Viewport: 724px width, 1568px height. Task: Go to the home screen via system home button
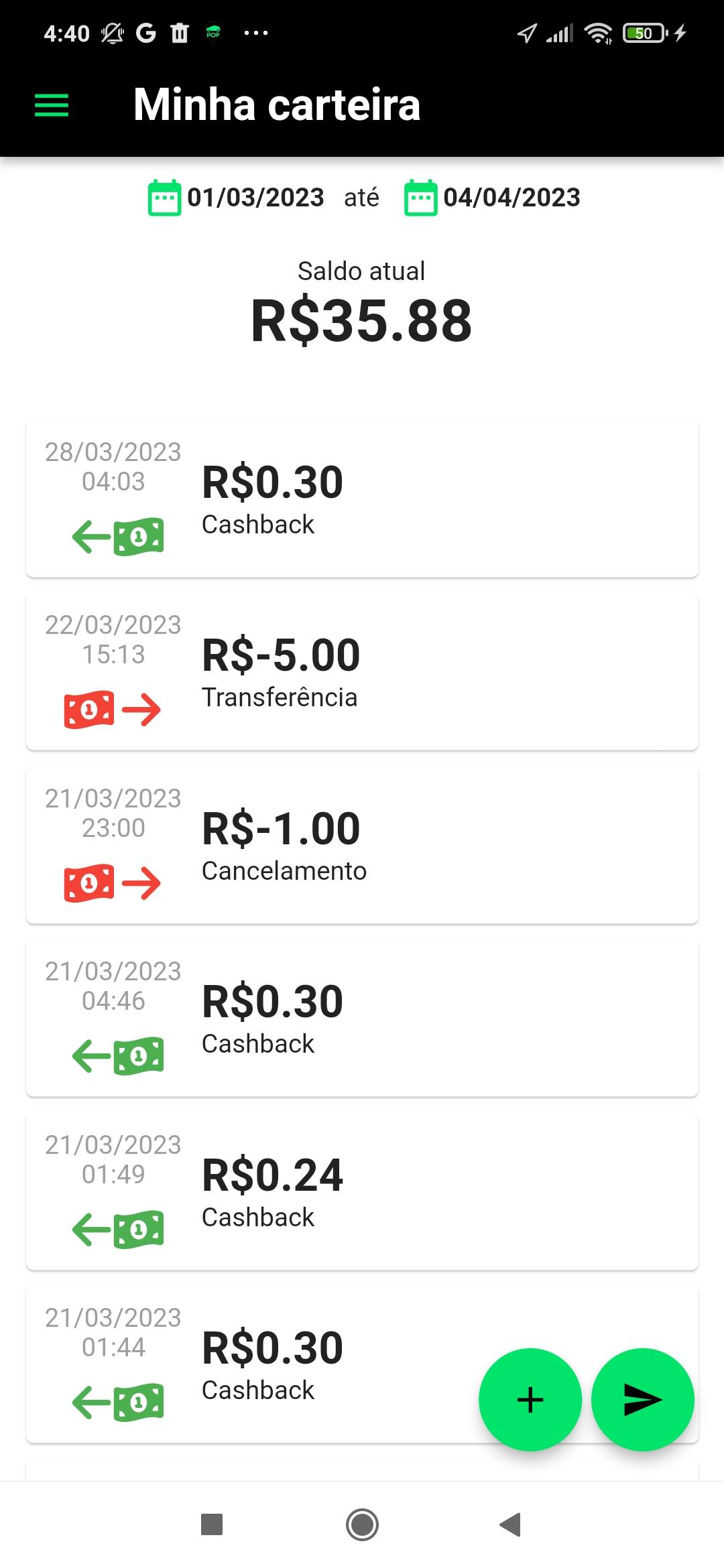[x=362, y=1524]
